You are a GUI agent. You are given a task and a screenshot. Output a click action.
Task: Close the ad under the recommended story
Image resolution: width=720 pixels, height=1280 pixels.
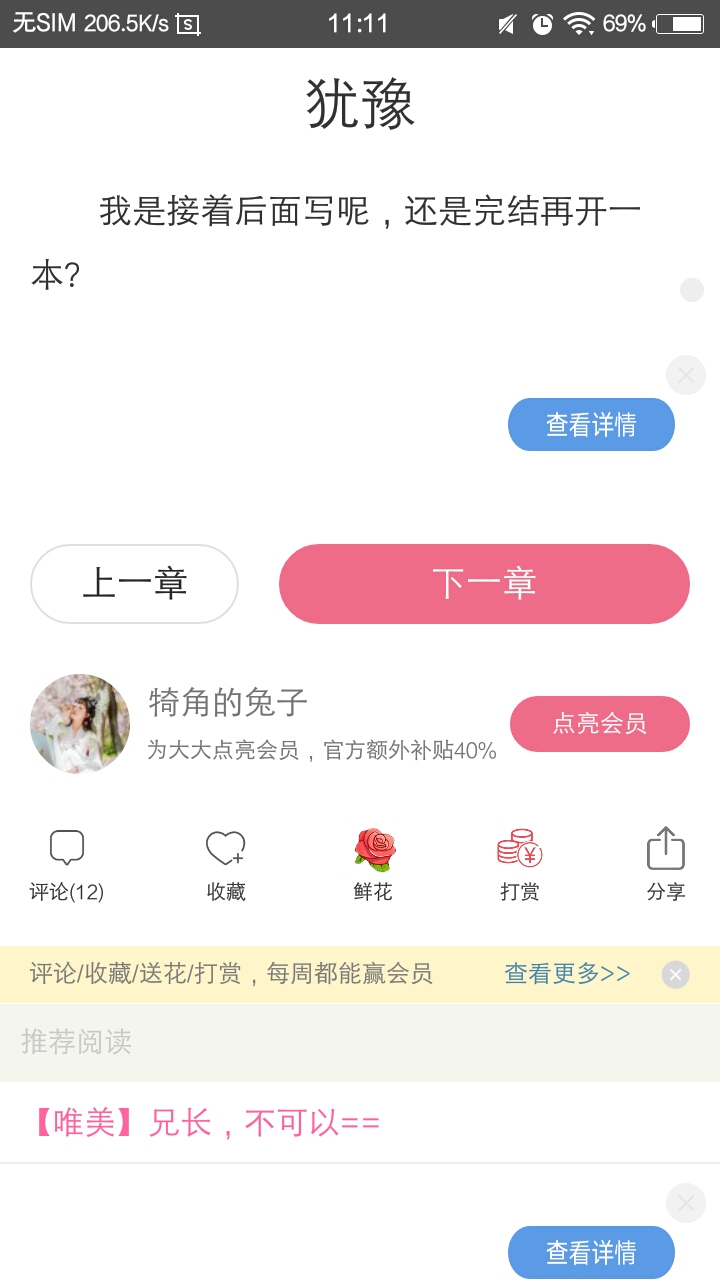coord(686,1203)
